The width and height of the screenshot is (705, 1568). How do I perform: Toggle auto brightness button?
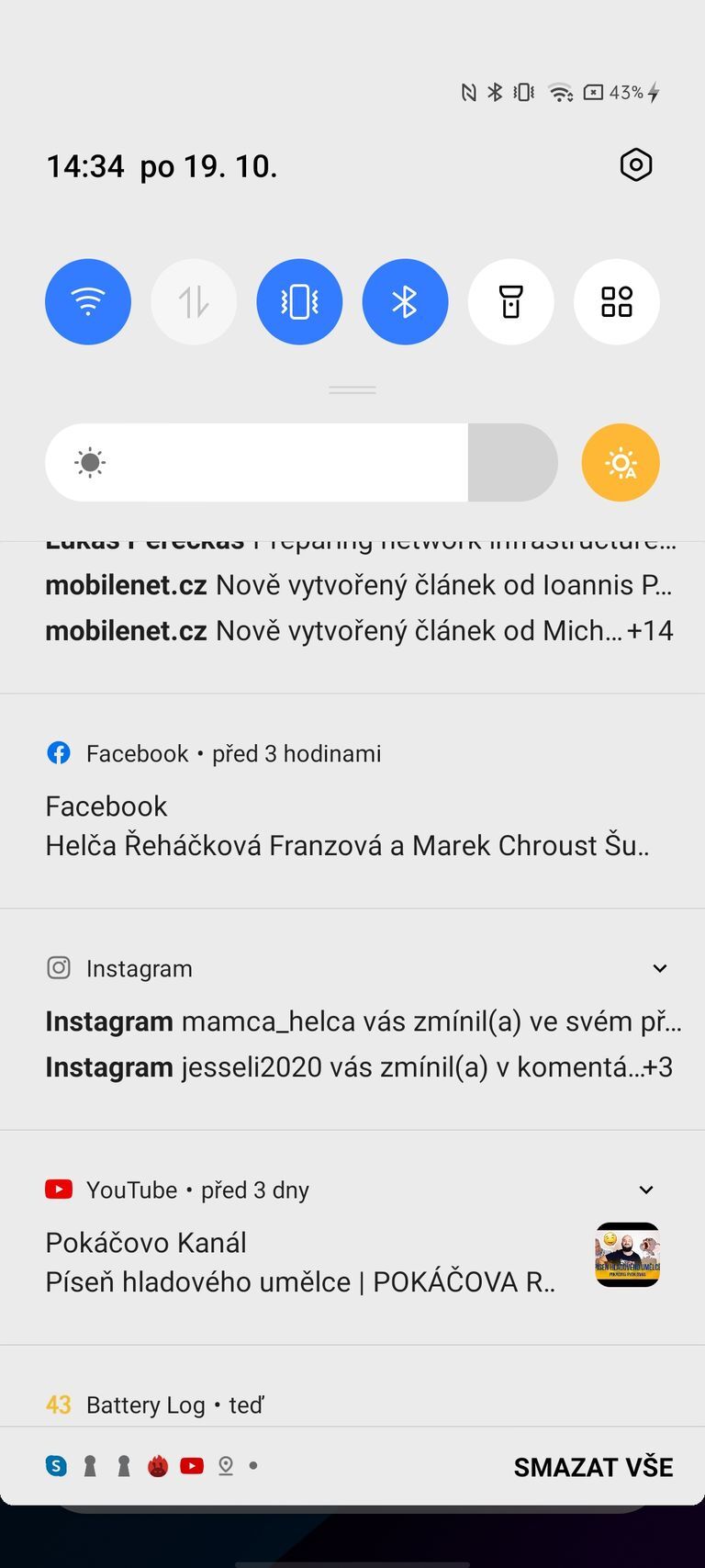click(x=621, y=462)
